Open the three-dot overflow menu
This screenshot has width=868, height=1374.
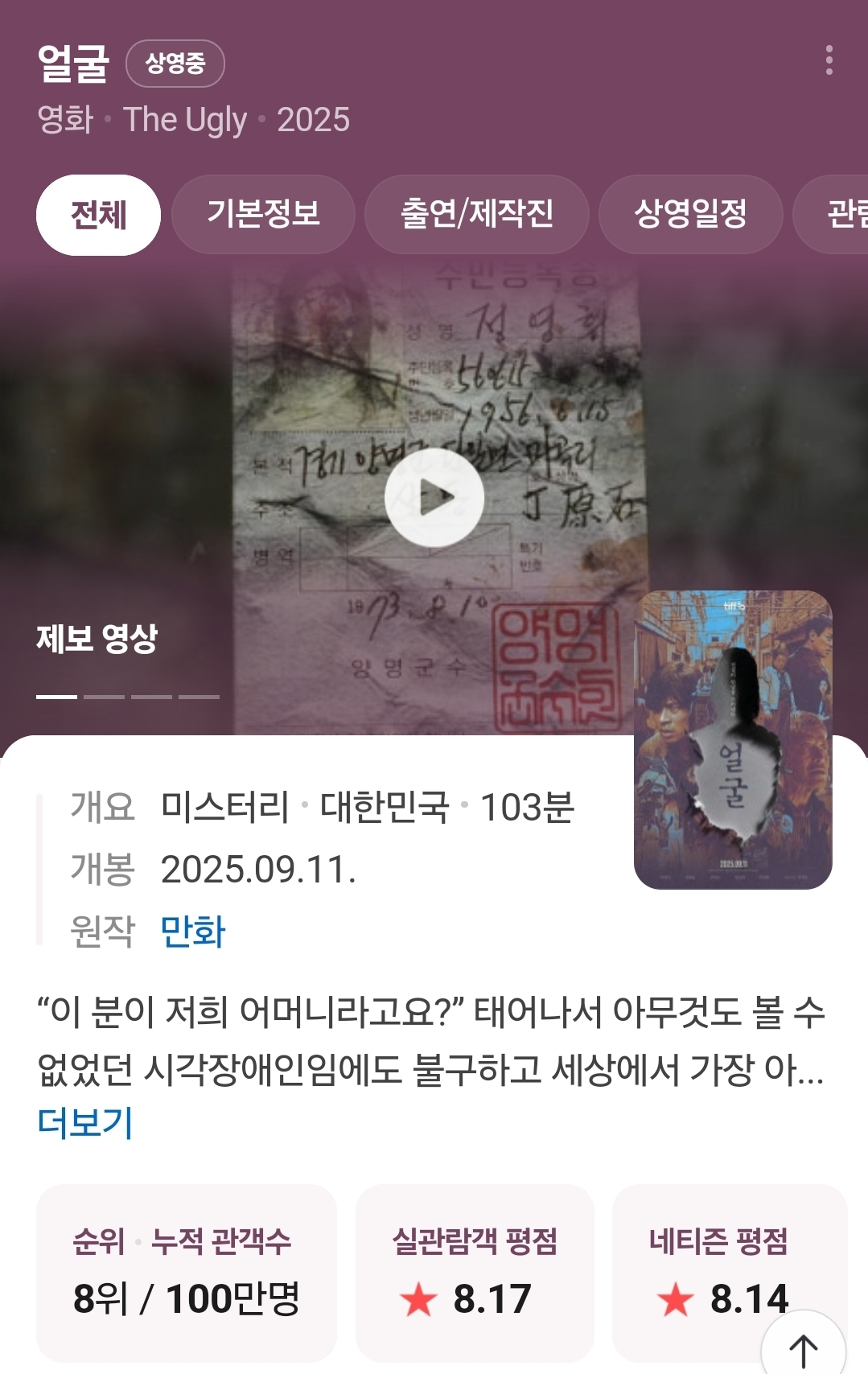point(829,60)
